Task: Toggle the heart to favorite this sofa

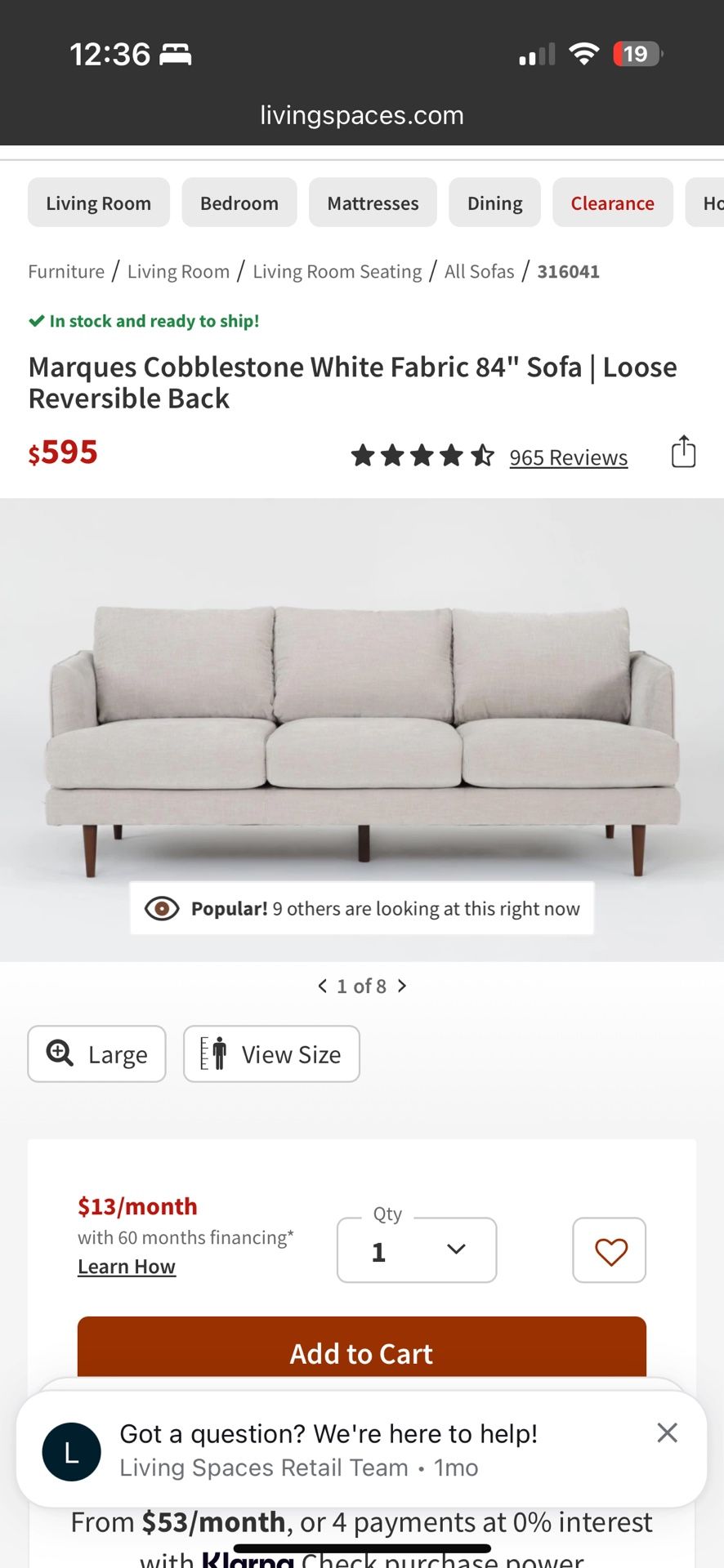Action: point(609,1250)
